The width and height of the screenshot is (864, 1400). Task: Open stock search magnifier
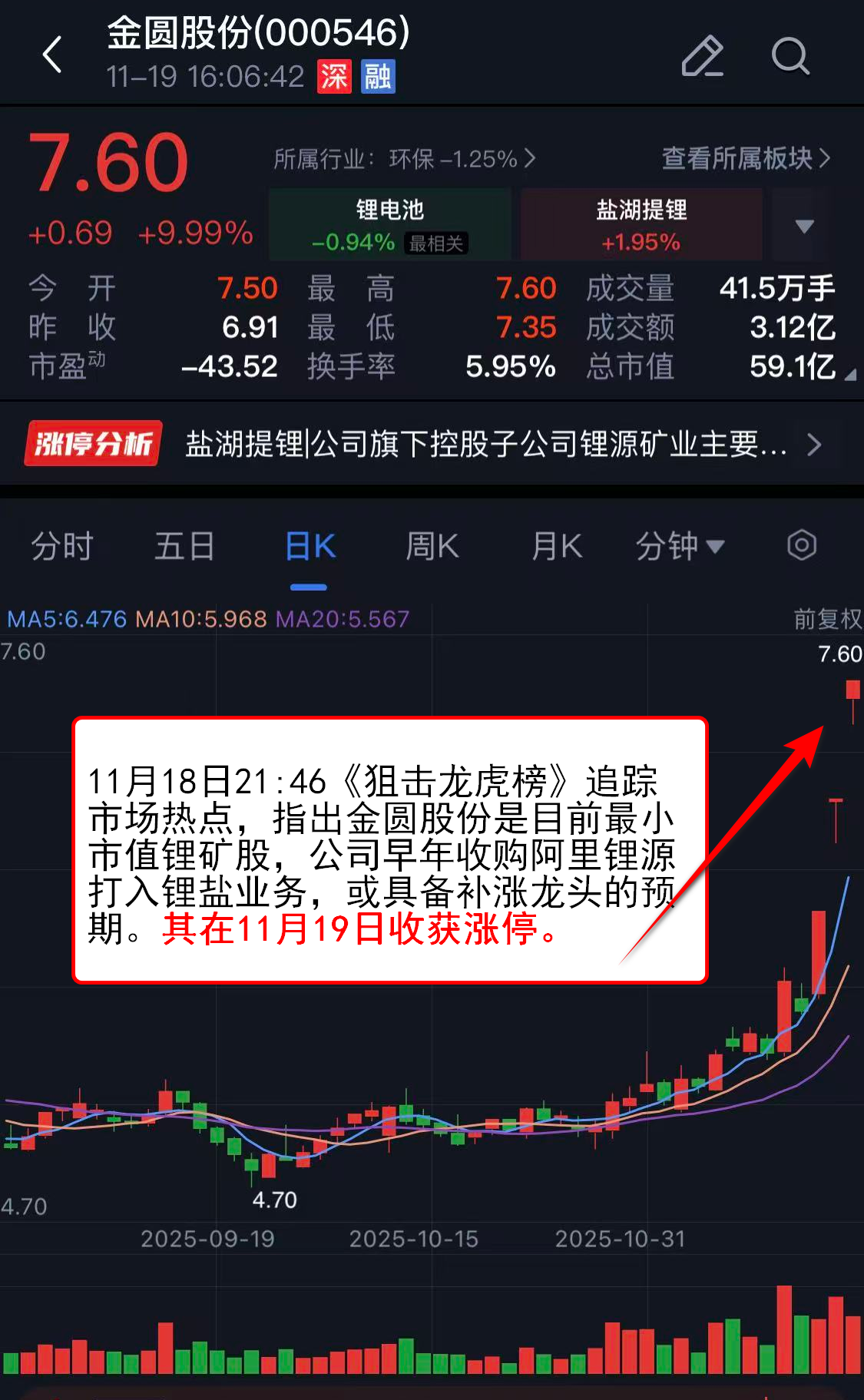point(790,56)
